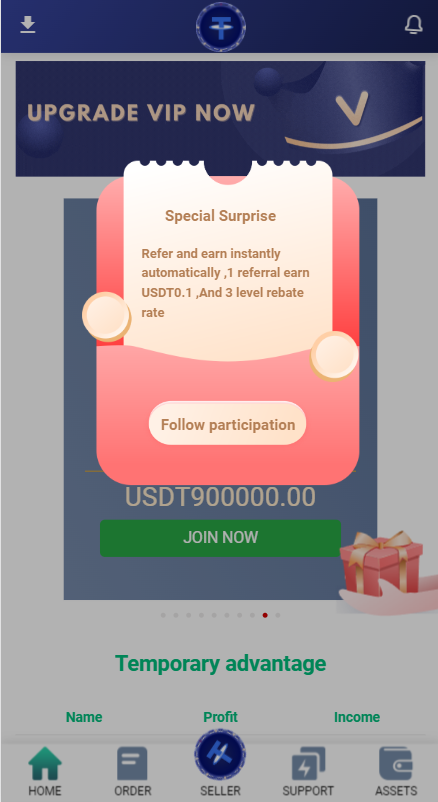438x802 pixels.
Task: Switch to the Order tab
Action: (x=133, y=771)
